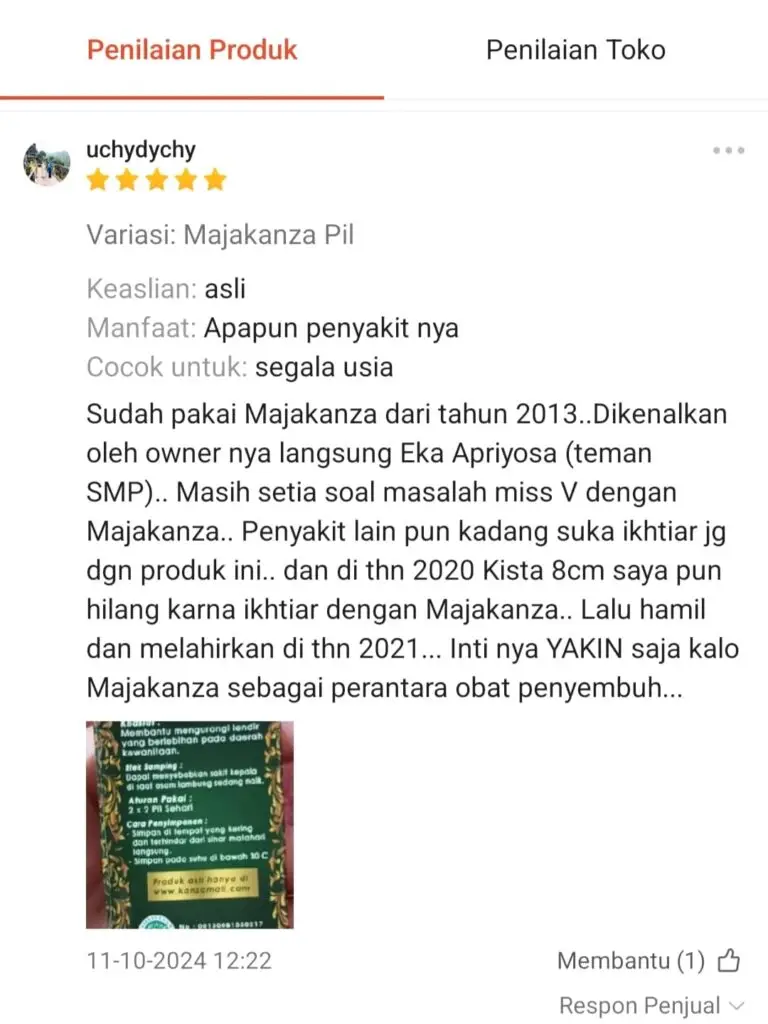Switch to the Penilaian Toko tab
The height and width of the screenshot is (1024, 768).
tap(575, 50)
